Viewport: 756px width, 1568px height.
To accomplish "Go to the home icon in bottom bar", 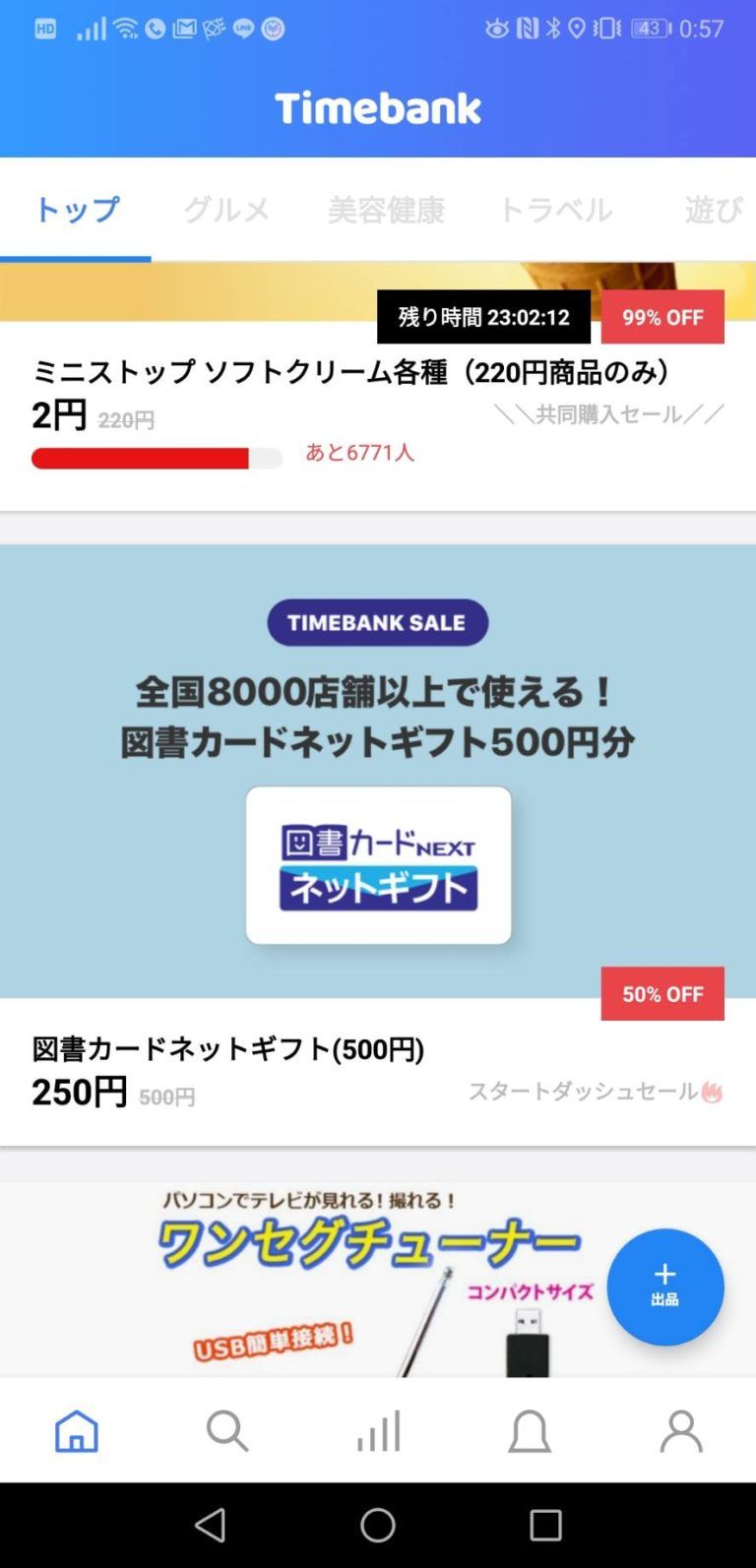I will pos(76,1430).
